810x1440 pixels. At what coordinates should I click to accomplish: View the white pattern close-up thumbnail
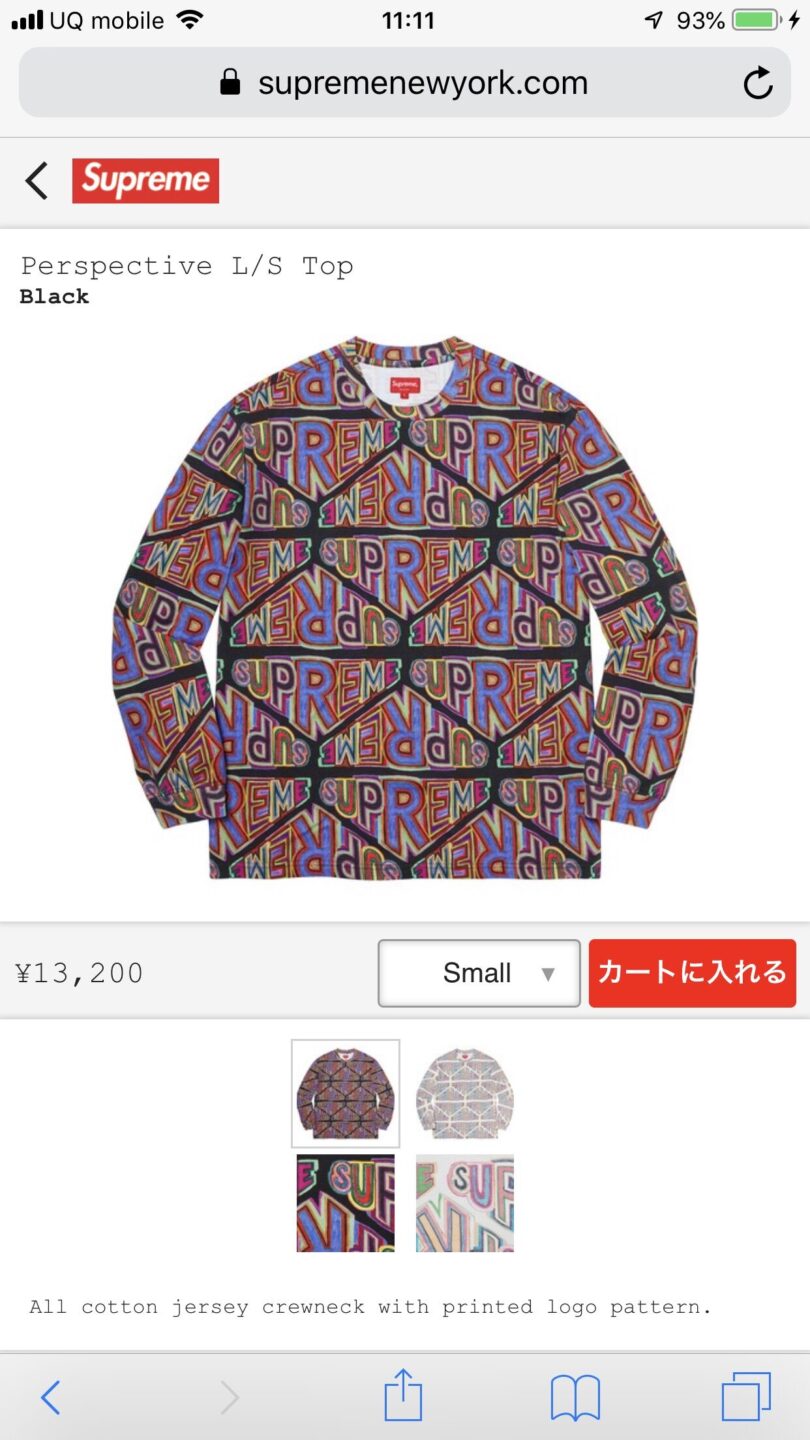(465, 1203)
